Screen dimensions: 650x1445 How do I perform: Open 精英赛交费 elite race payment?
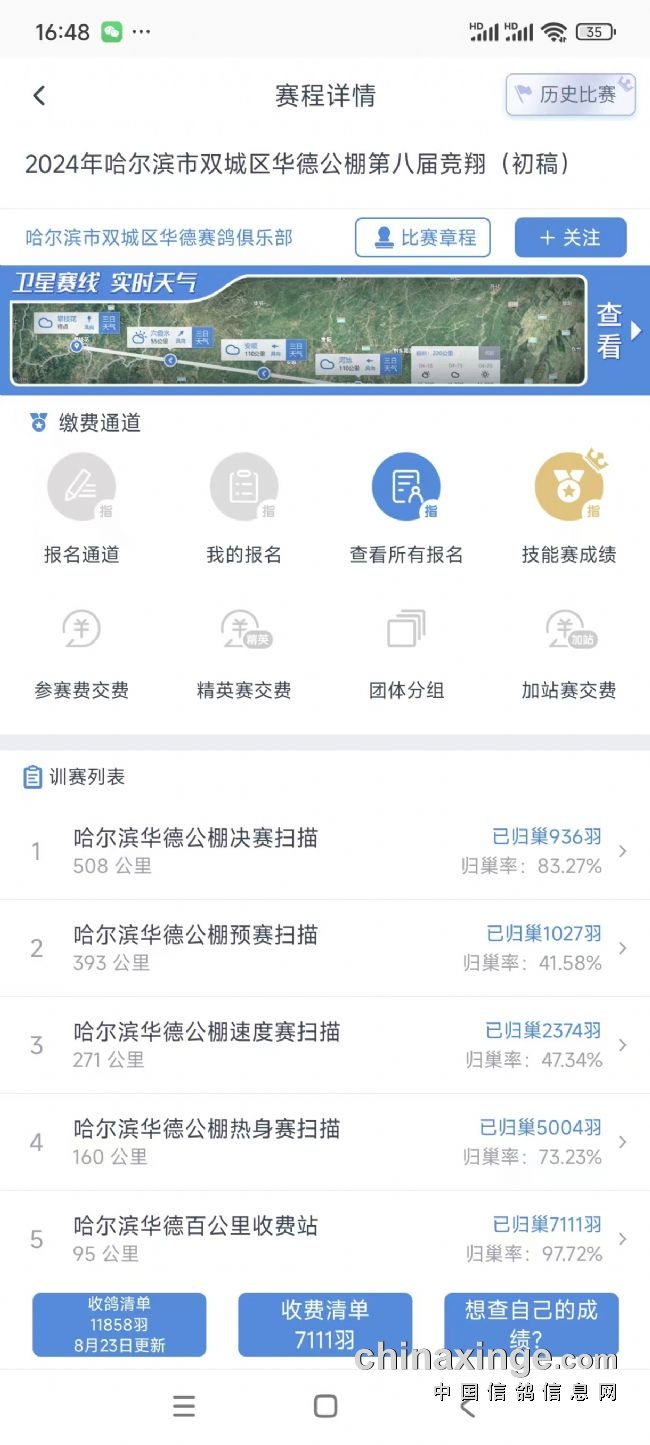tap(244, 650)
